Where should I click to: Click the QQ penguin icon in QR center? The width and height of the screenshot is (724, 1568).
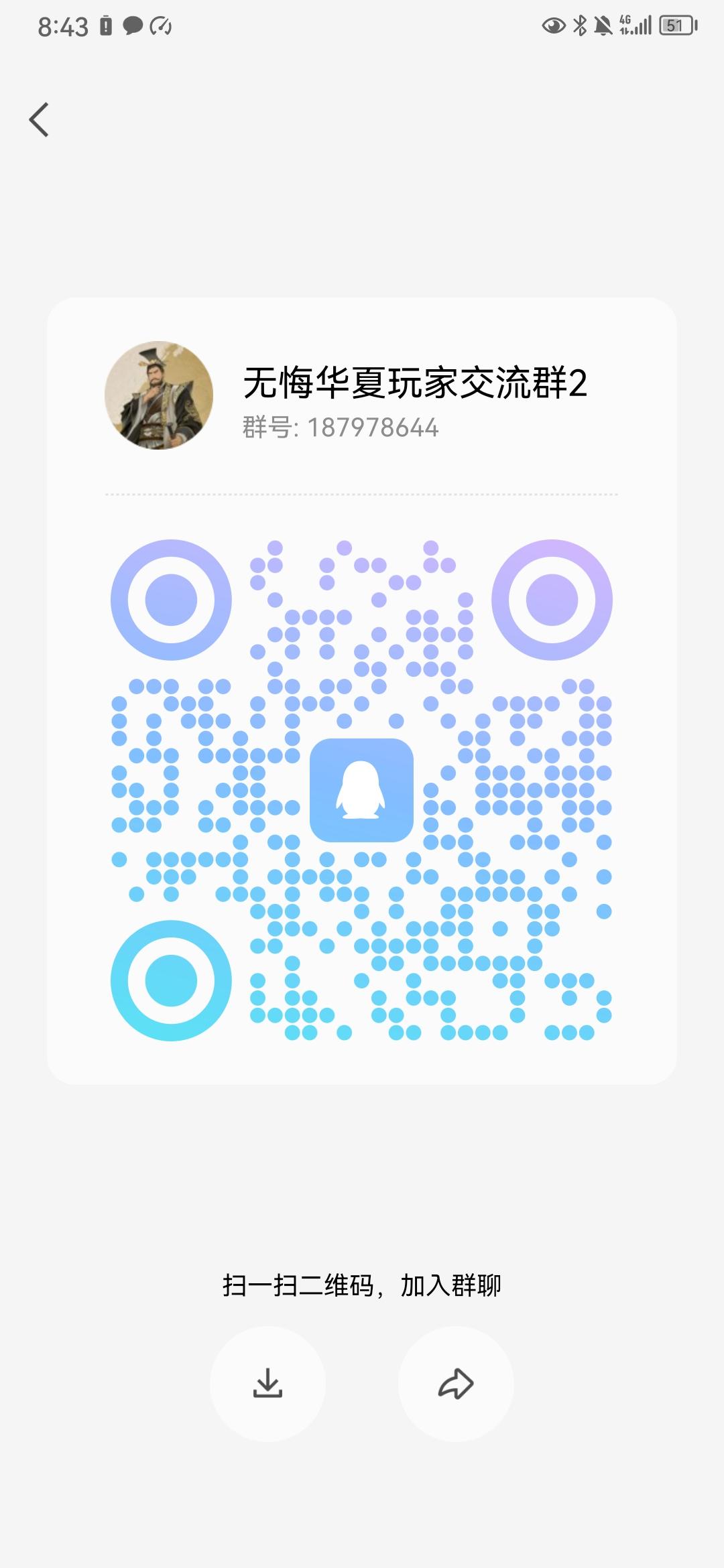[x=361, y=791]
